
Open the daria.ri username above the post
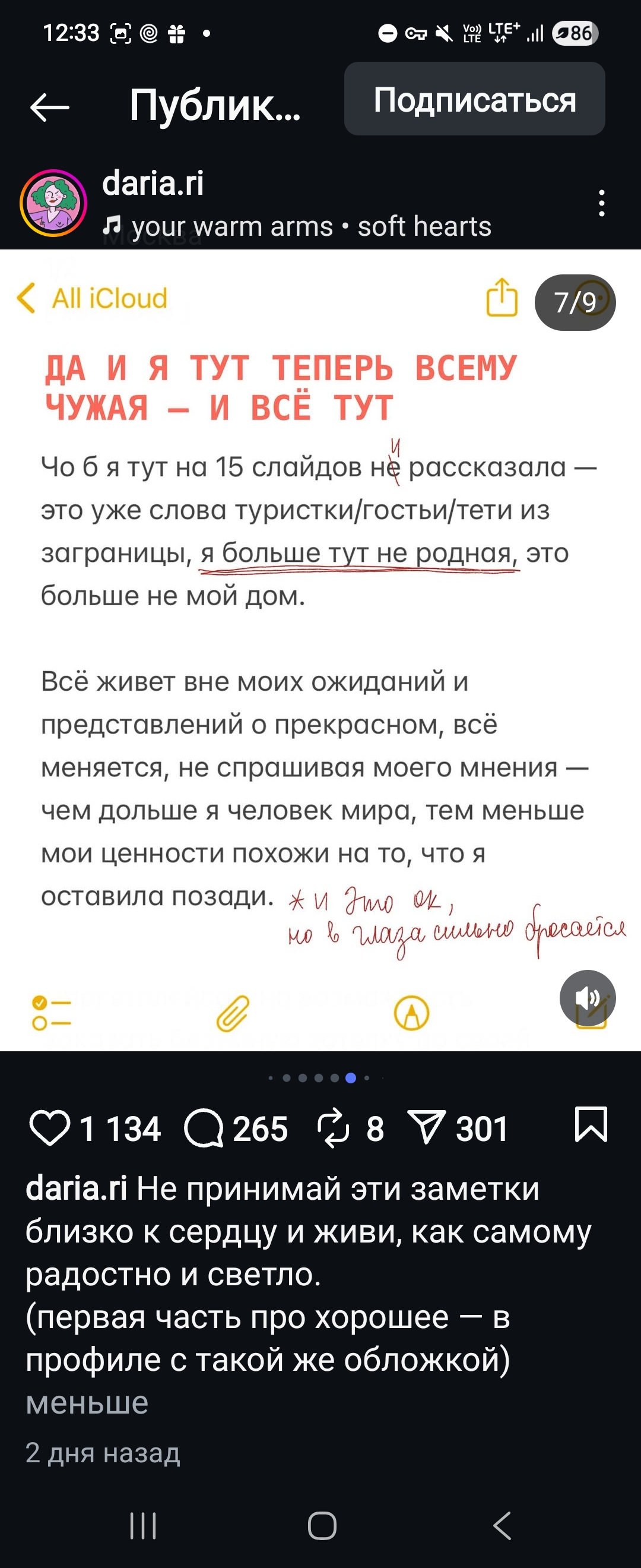pos(153,183)
